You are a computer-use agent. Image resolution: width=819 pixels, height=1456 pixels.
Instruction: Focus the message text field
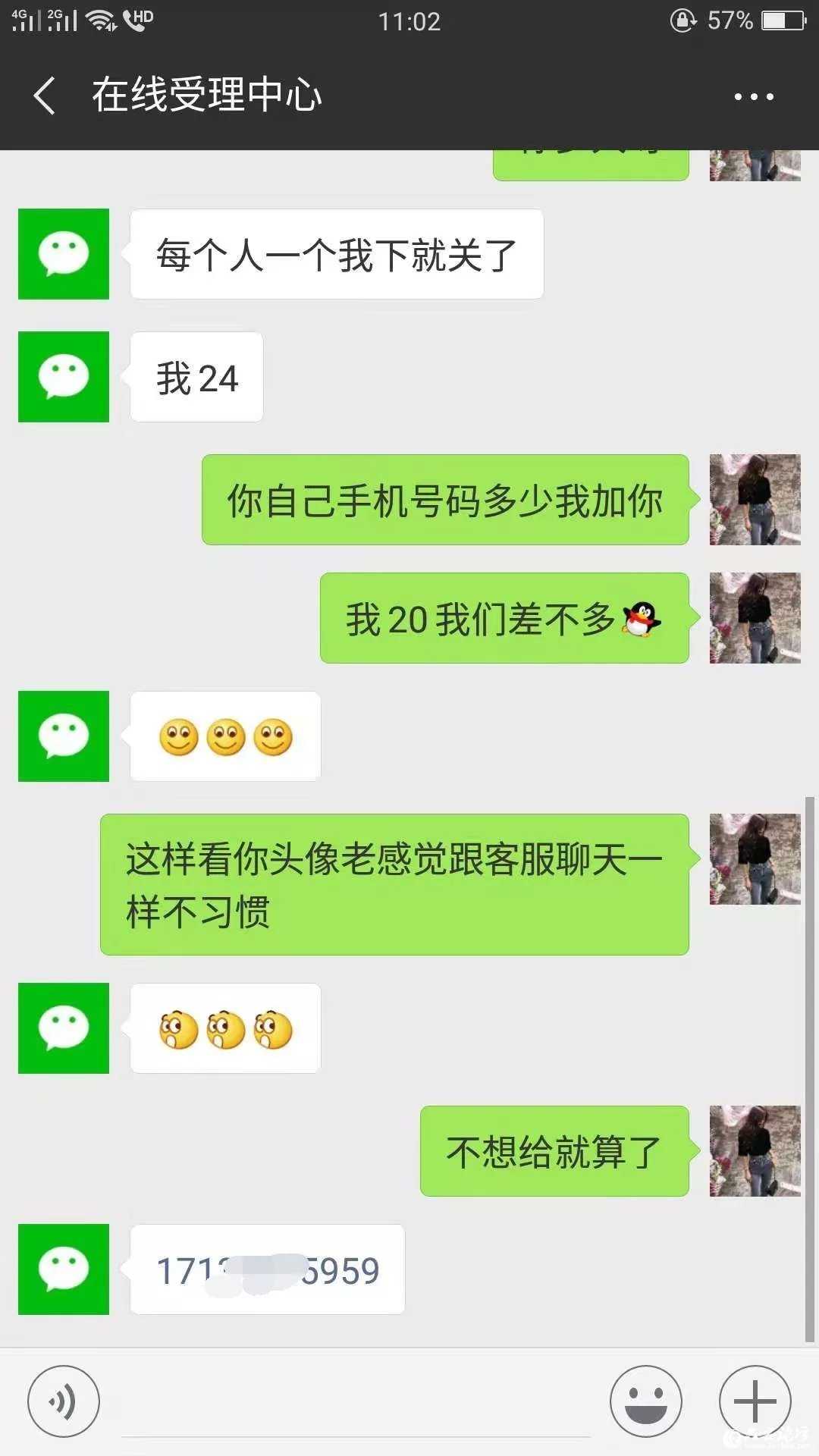(355, 1403)
